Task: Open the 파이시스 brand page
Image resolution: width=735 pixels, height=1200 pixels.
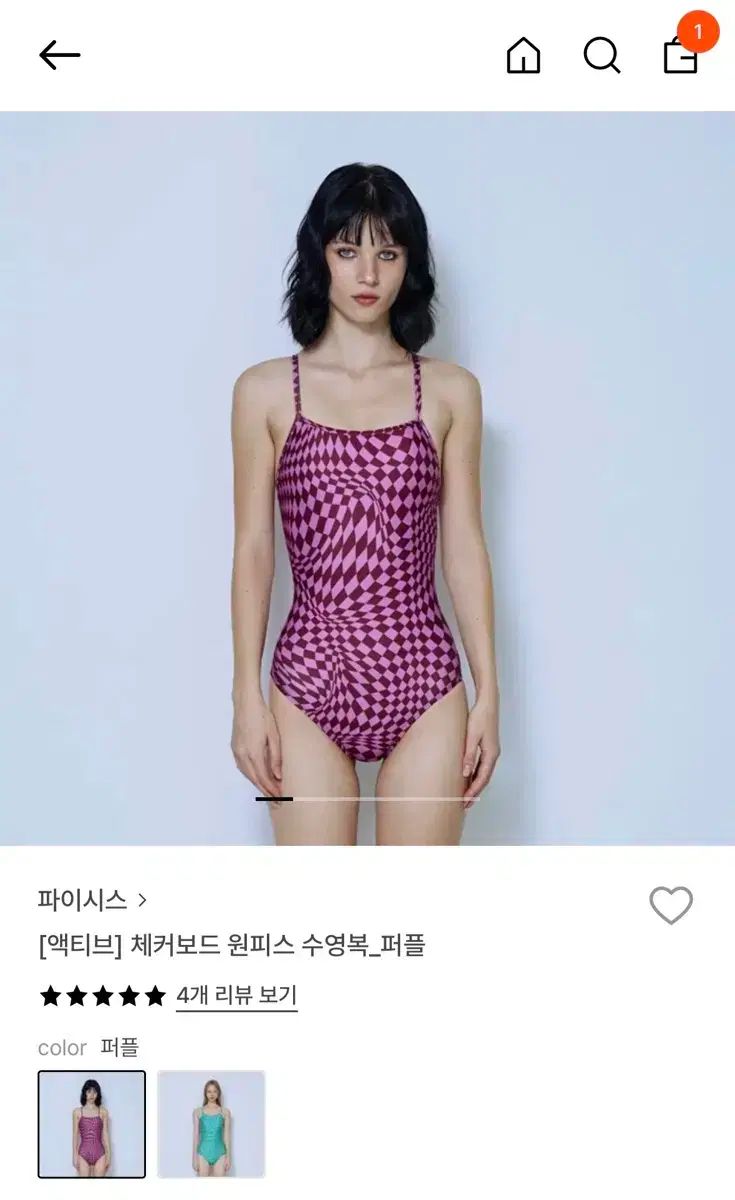Action: click(92, 900)
